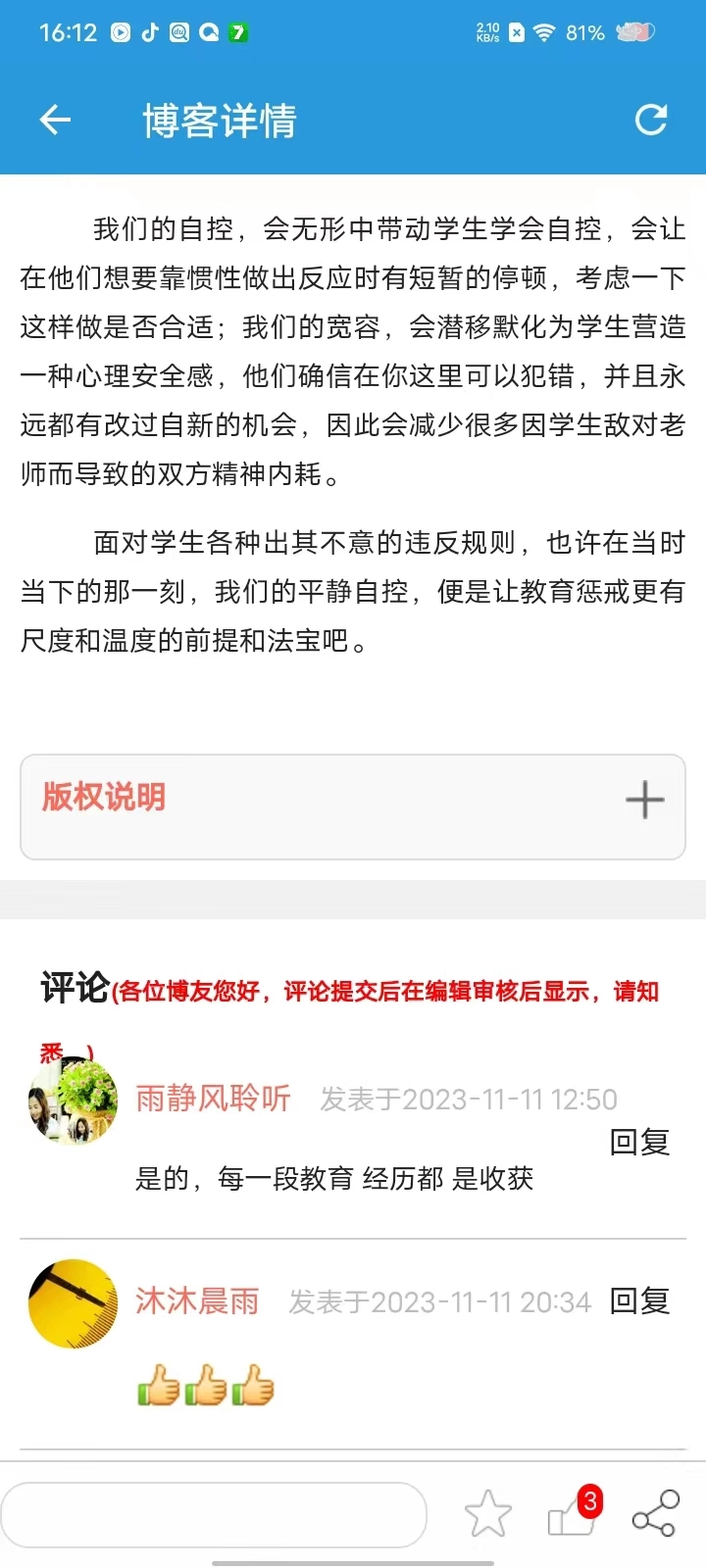Viewport: 706px width, 1568px height.
Task: Expand the 版权说明 section
Action: click(x=644, y=800)
